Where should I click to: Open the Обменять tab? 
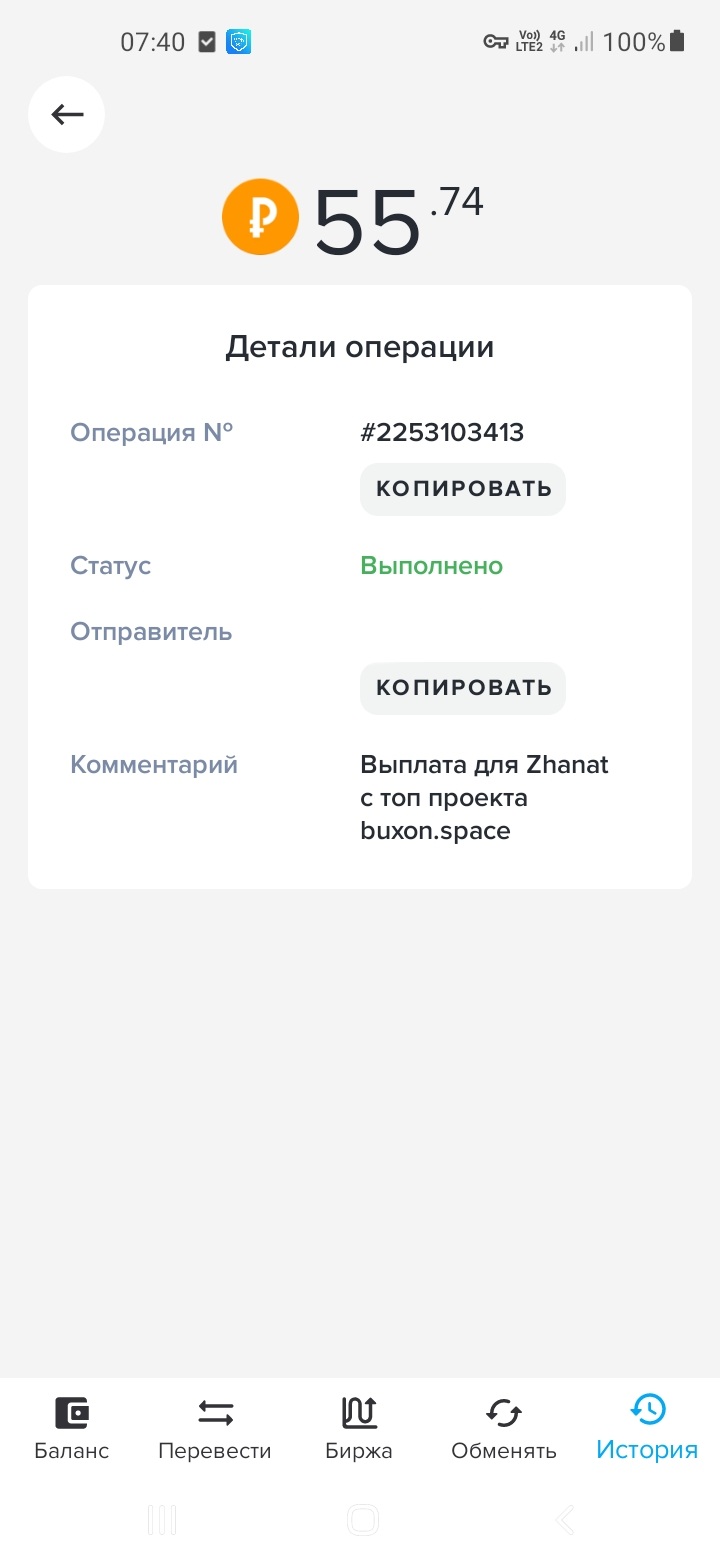503,1428
